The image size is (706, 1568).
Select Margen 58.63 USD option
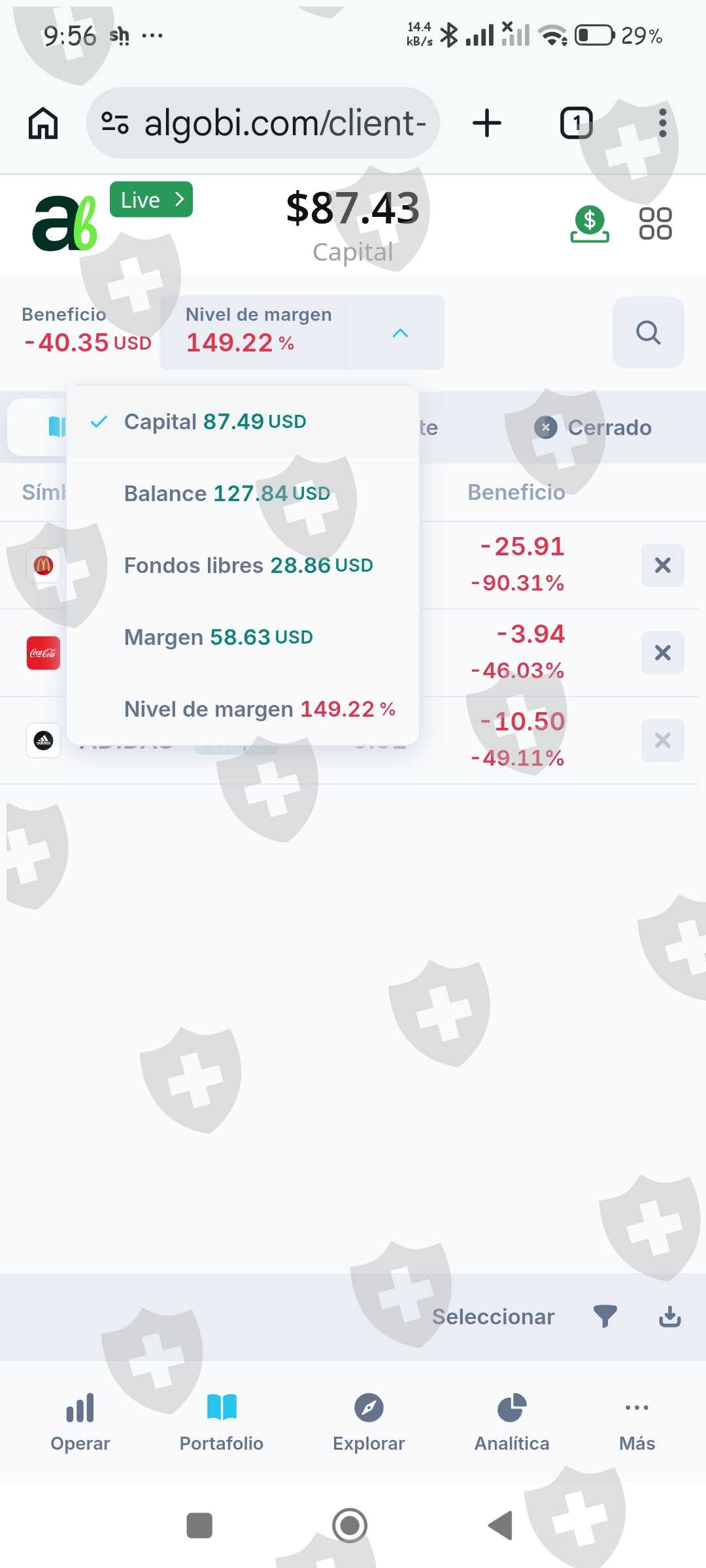pyautogui.click(x=243, y=637)
